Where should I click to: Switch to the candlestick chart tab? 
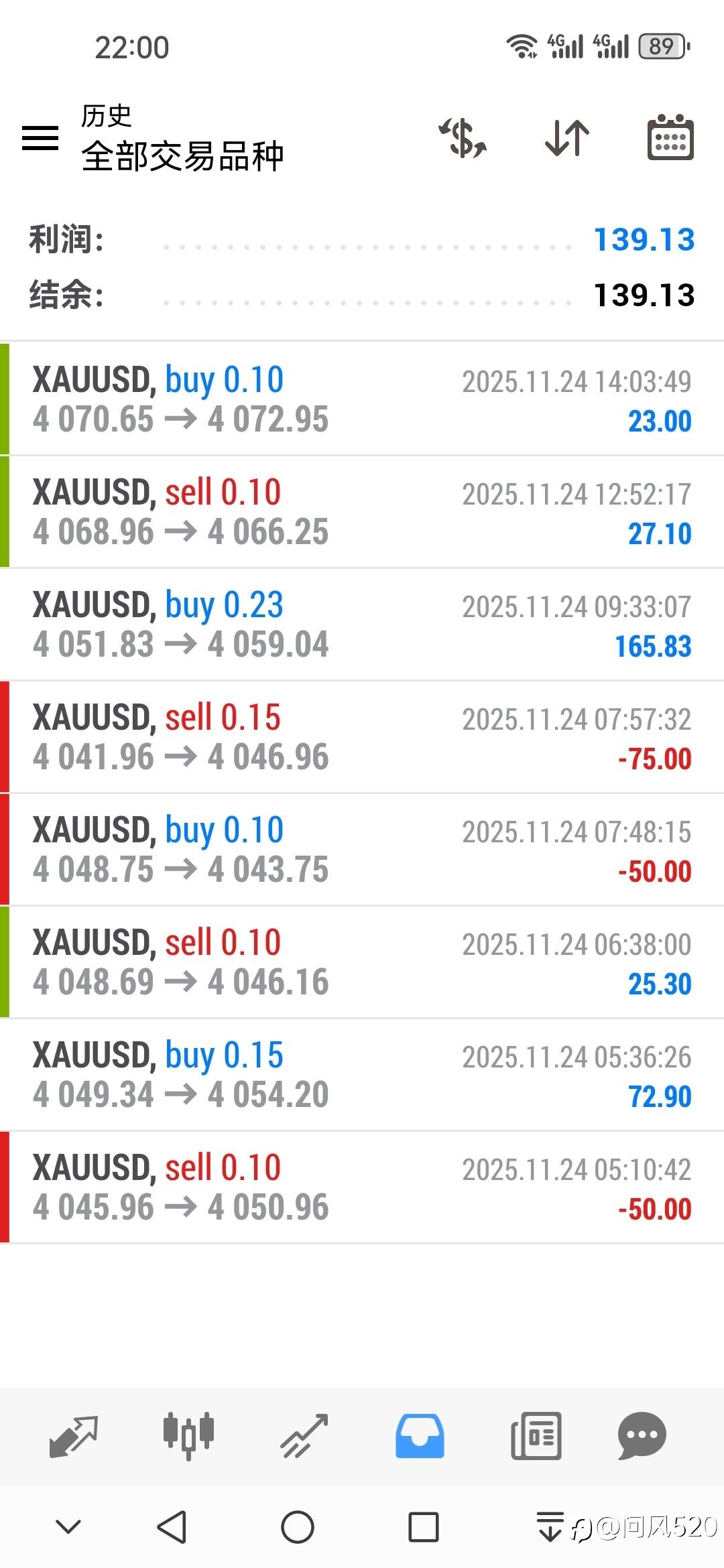[x=188, y=1435]
